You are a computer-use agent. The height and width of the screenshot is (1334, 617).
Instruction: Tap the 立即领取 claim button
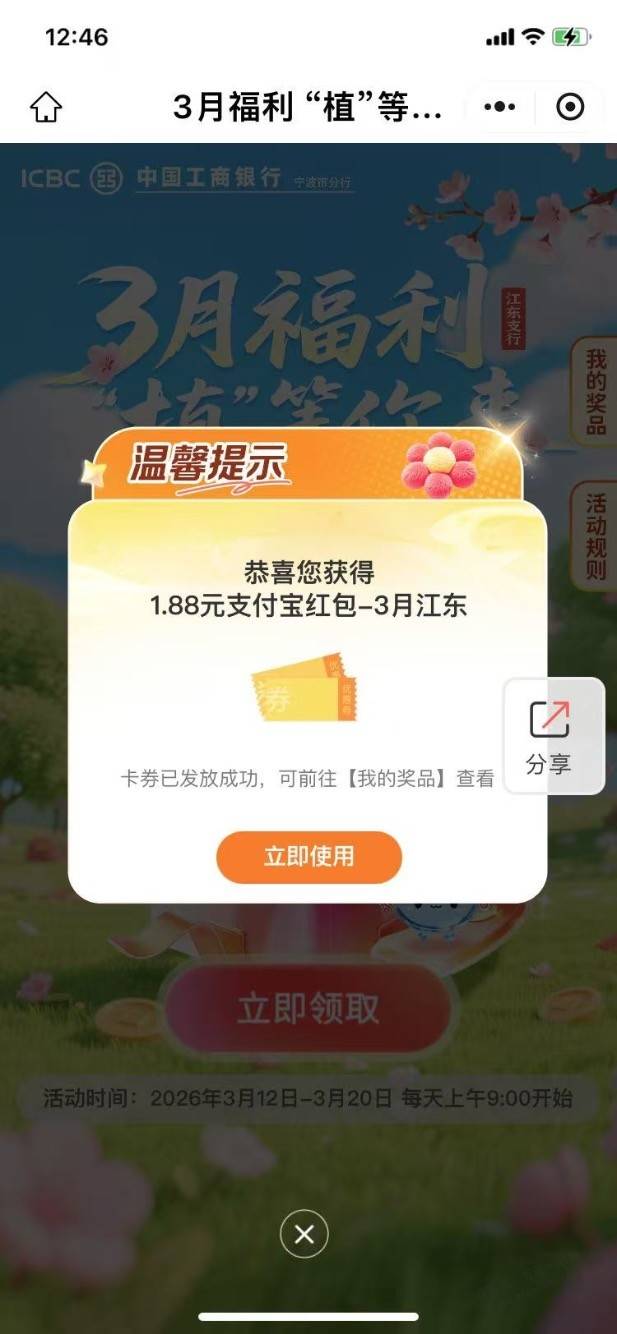(308, 1008)
